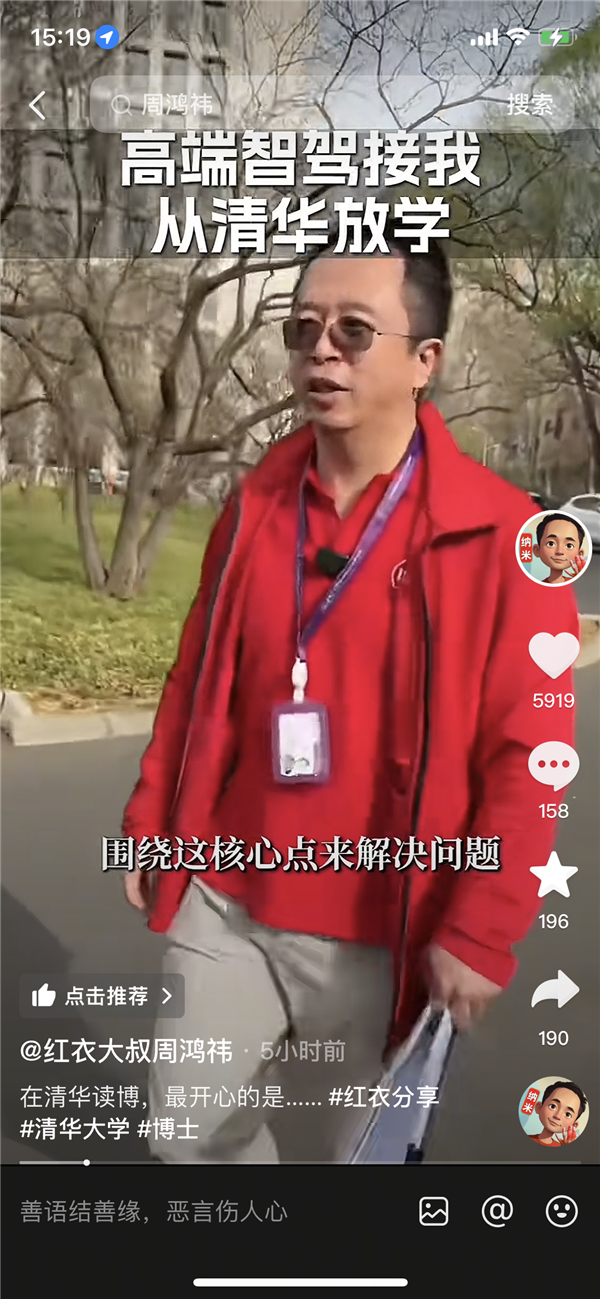Screen dimensions: 600x1299
Task: Open the spinning music disc avatar
Action: (x=553, y=1111)
